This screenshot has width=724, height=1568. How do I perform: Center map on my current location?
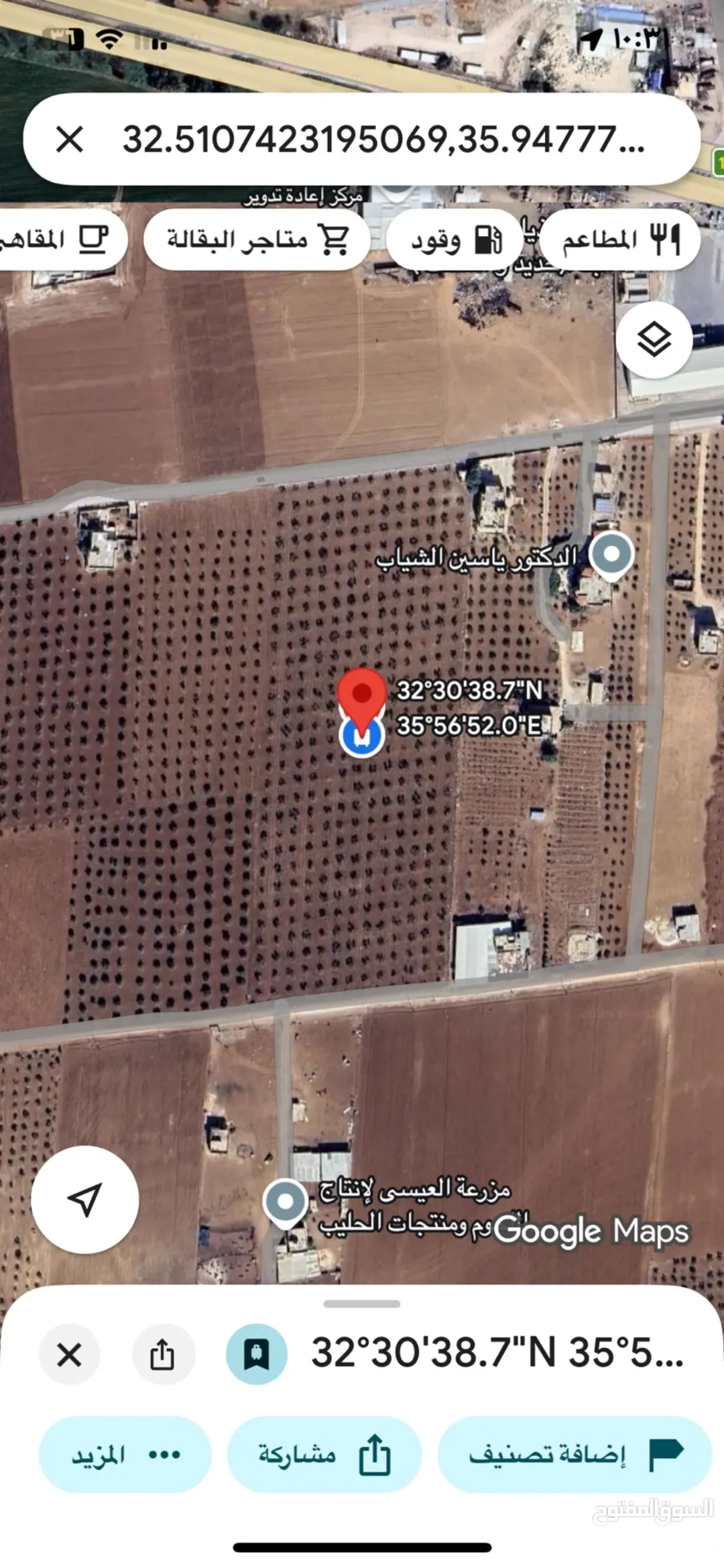coord(85,1199)
